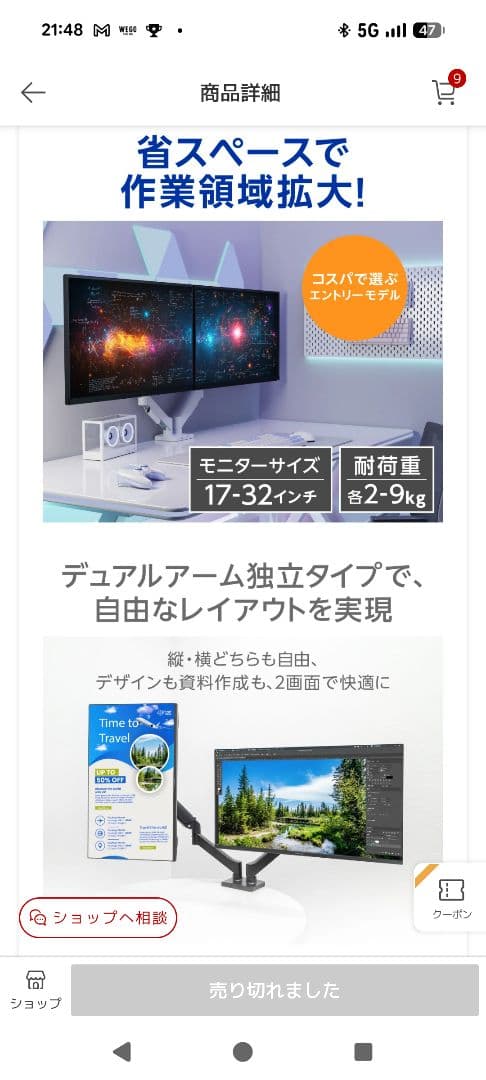This screenshot has width=486, height=1080.
Task: Tap ショップへ相談 to consult the shop
Action: click(x=98, y=917)
